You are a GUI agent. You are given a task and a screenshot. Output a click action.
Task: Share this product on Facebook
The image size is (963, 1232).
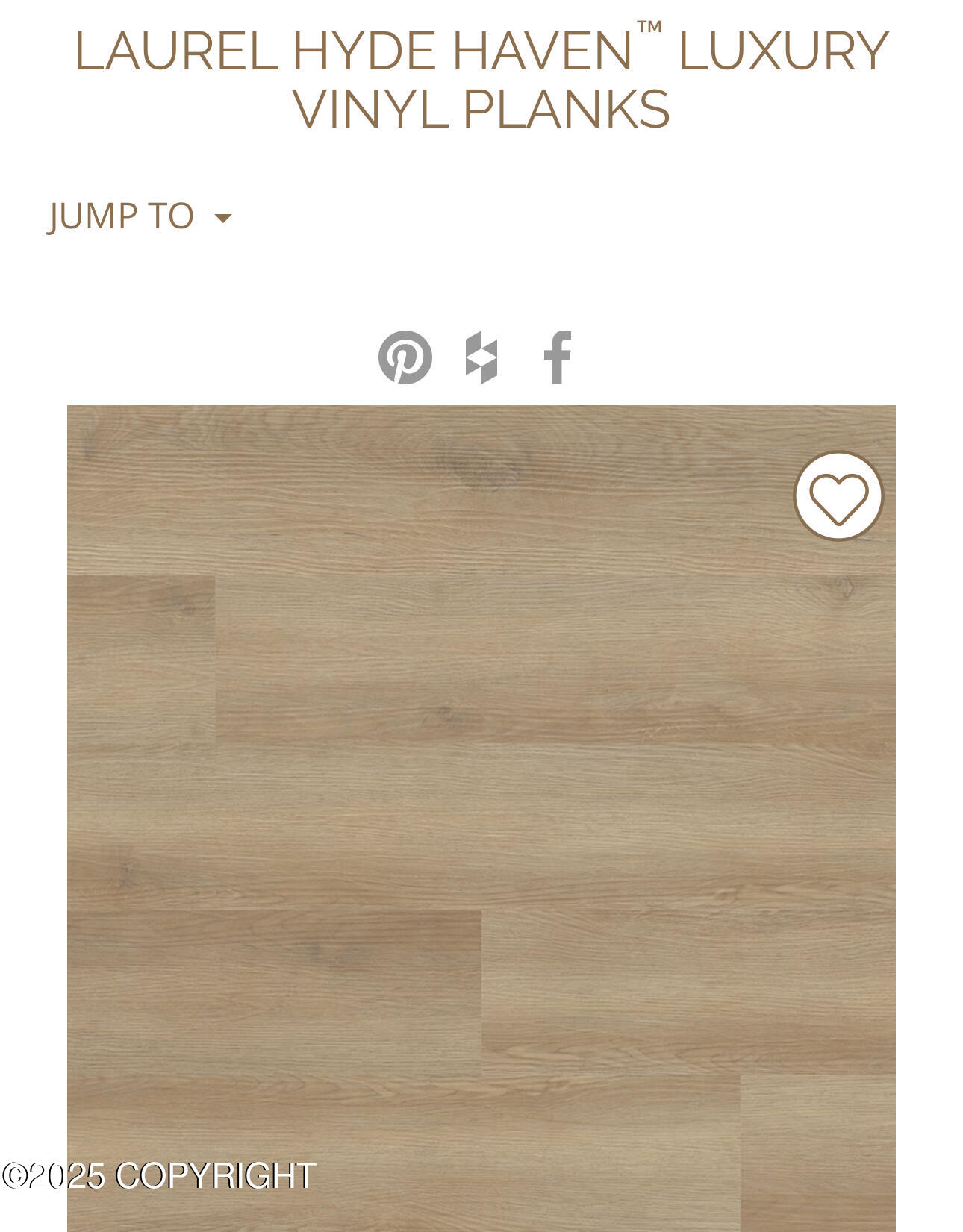557,357
